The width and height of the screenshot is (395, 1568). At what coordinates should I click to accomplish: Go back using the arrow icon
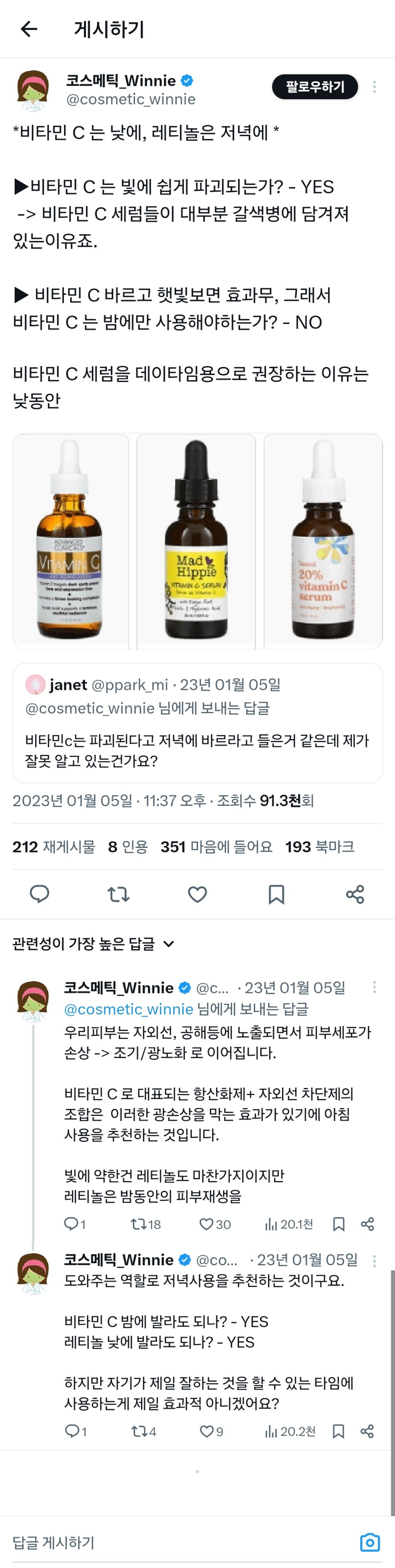tap(29, 29)
